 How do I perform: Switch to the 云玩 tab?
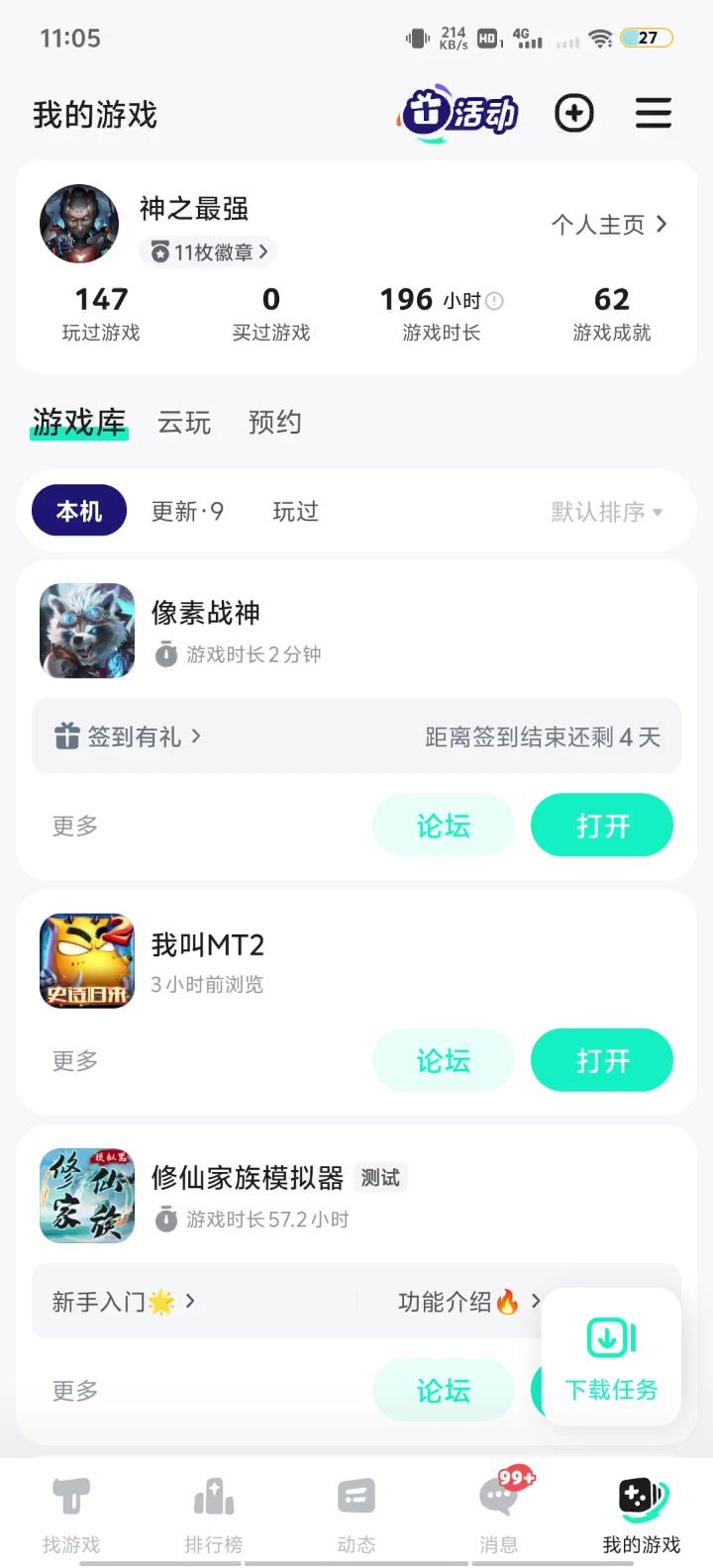click(184, 423)
